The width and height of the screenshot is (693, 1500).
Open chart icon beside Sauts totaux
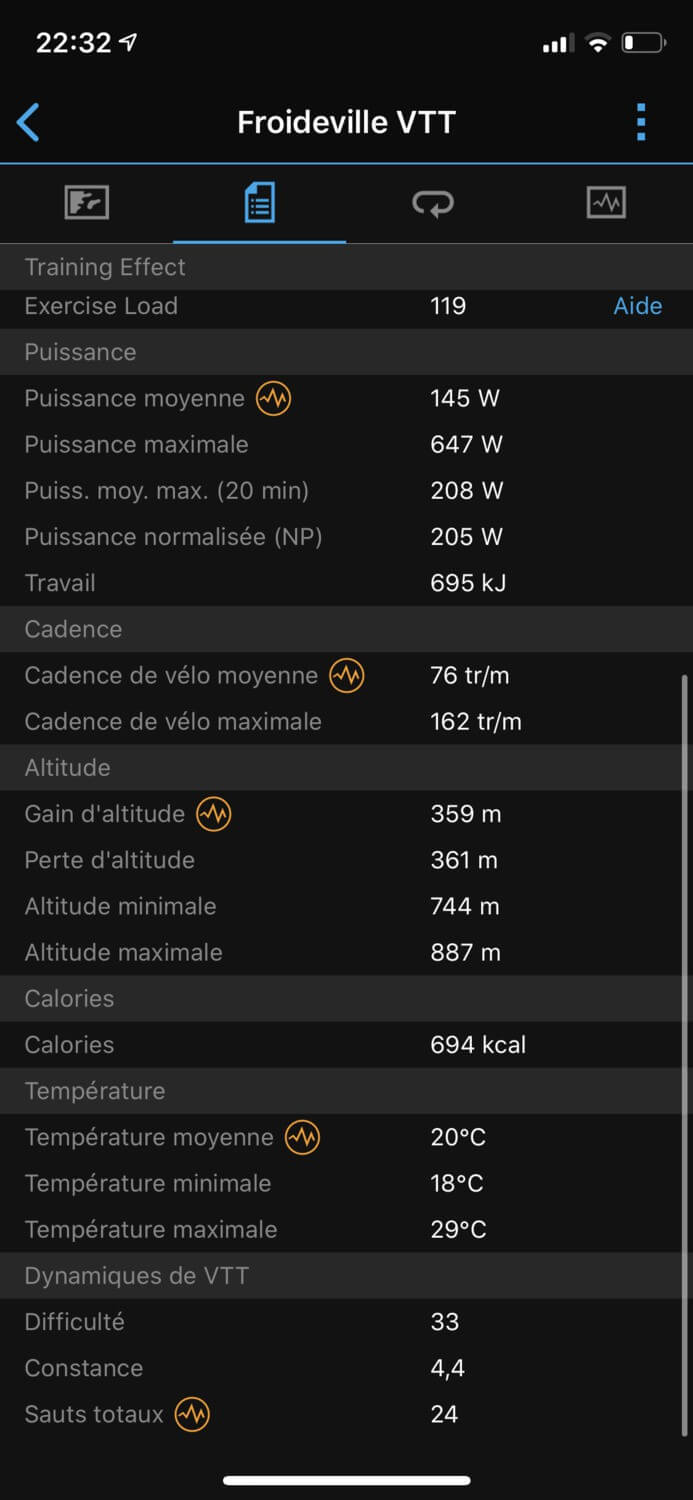[192, 1414]
